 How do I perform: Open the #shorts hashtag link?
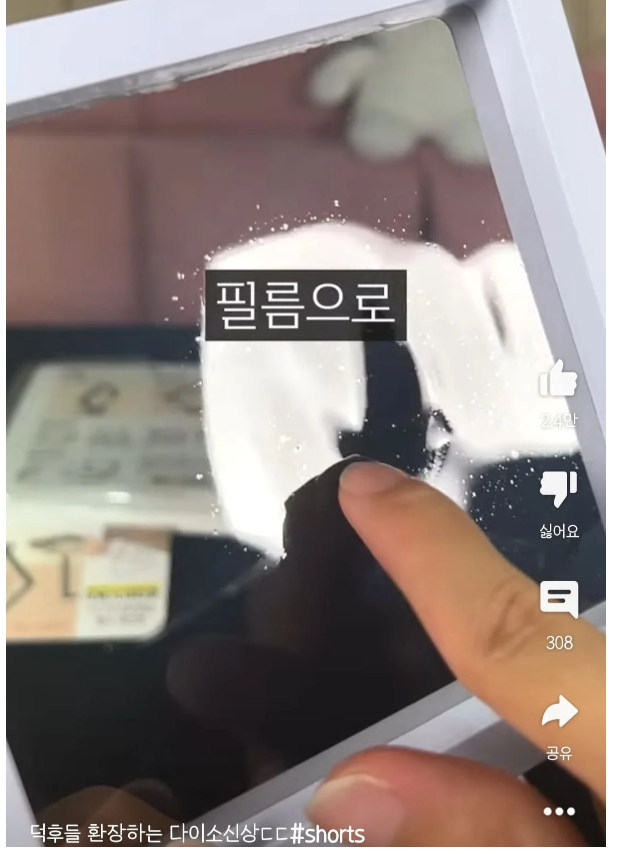[x=327, y=834]
